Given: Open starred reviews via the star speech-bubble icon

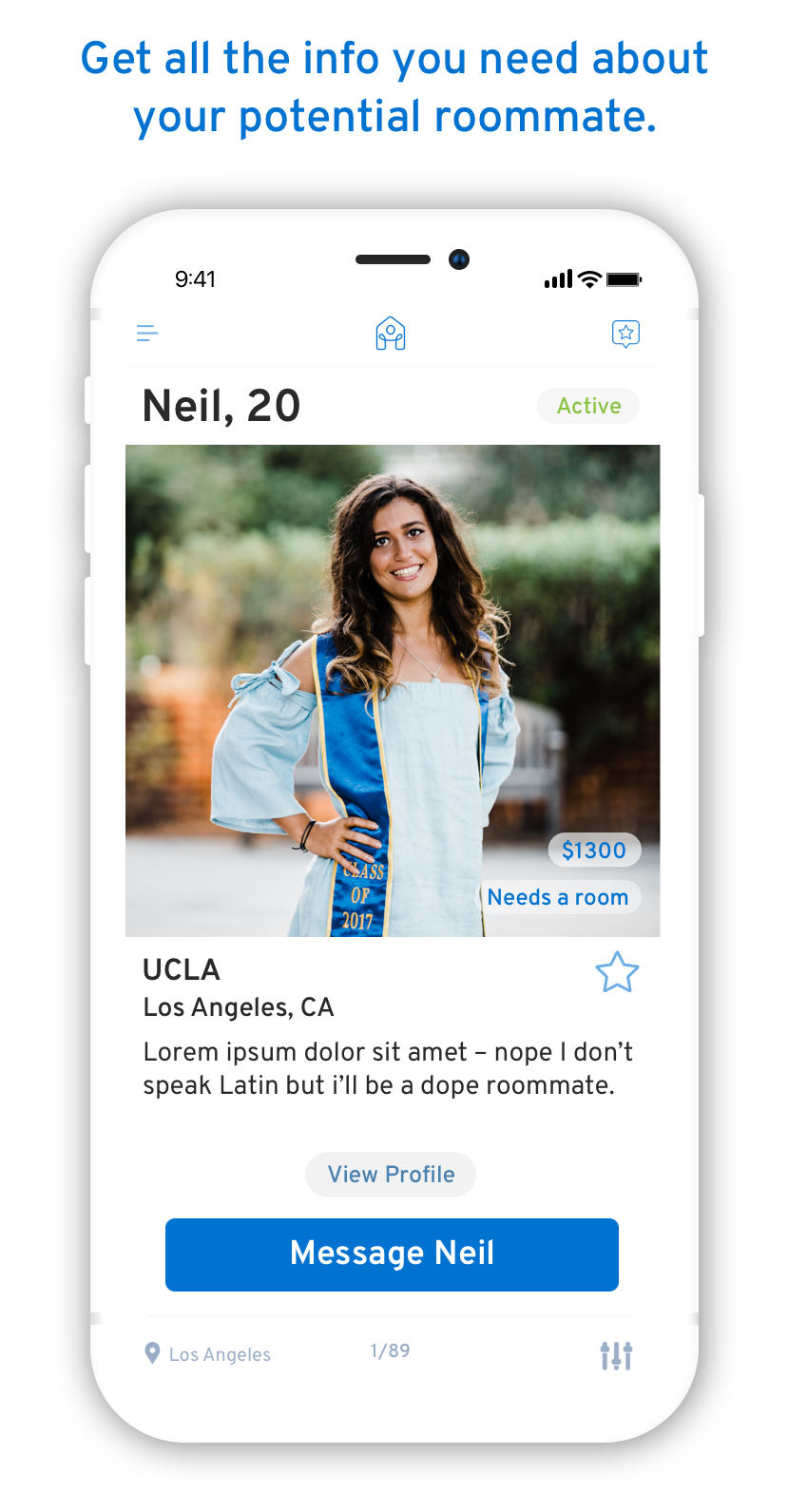Looking at the screenshot, I should 625,334.
